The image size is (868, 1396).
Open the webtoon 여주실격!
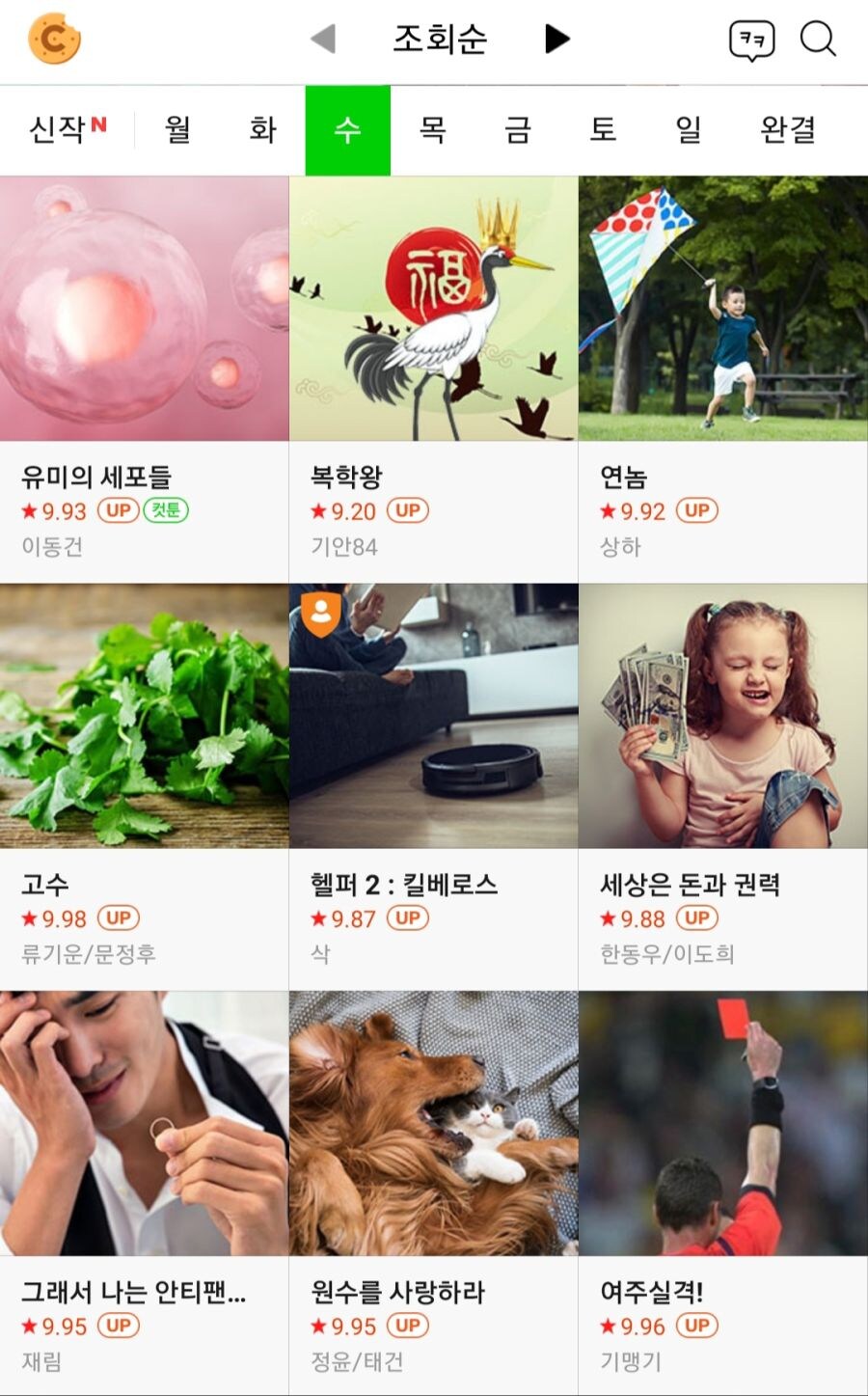723,1123
